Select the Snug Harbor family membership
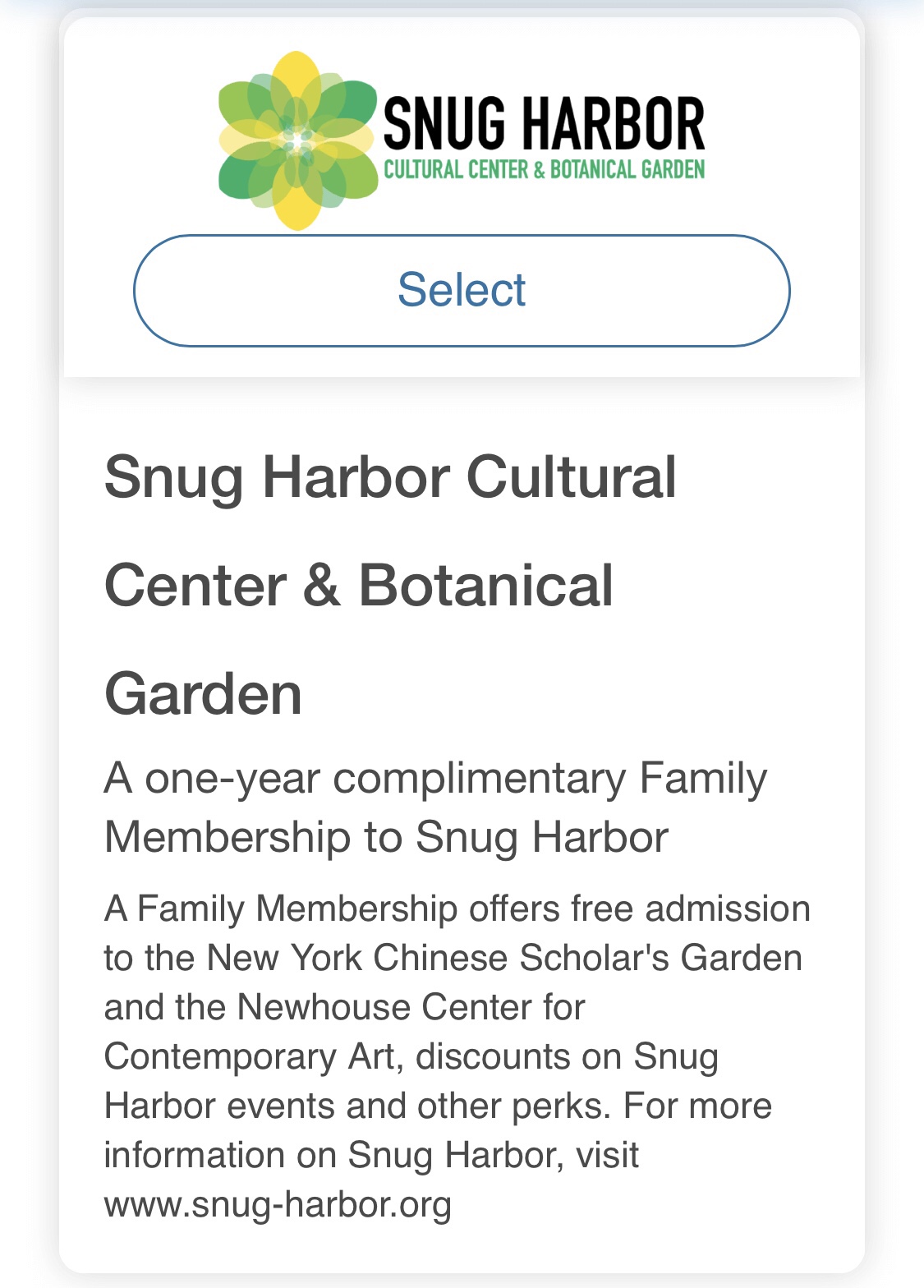This screenshot has height=1288, width=924. [462, 290]
